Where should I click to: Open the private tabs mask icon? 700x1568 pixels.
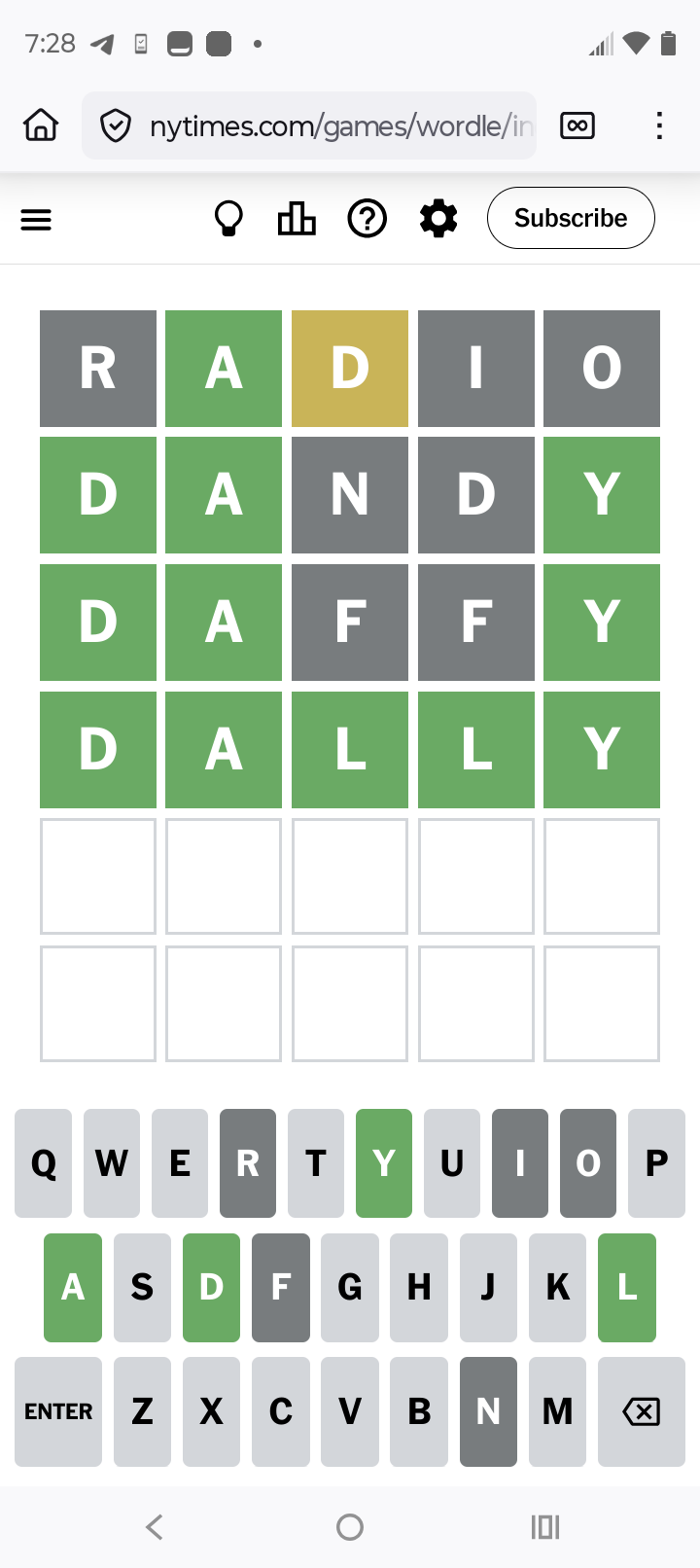[x=577, y=125]
